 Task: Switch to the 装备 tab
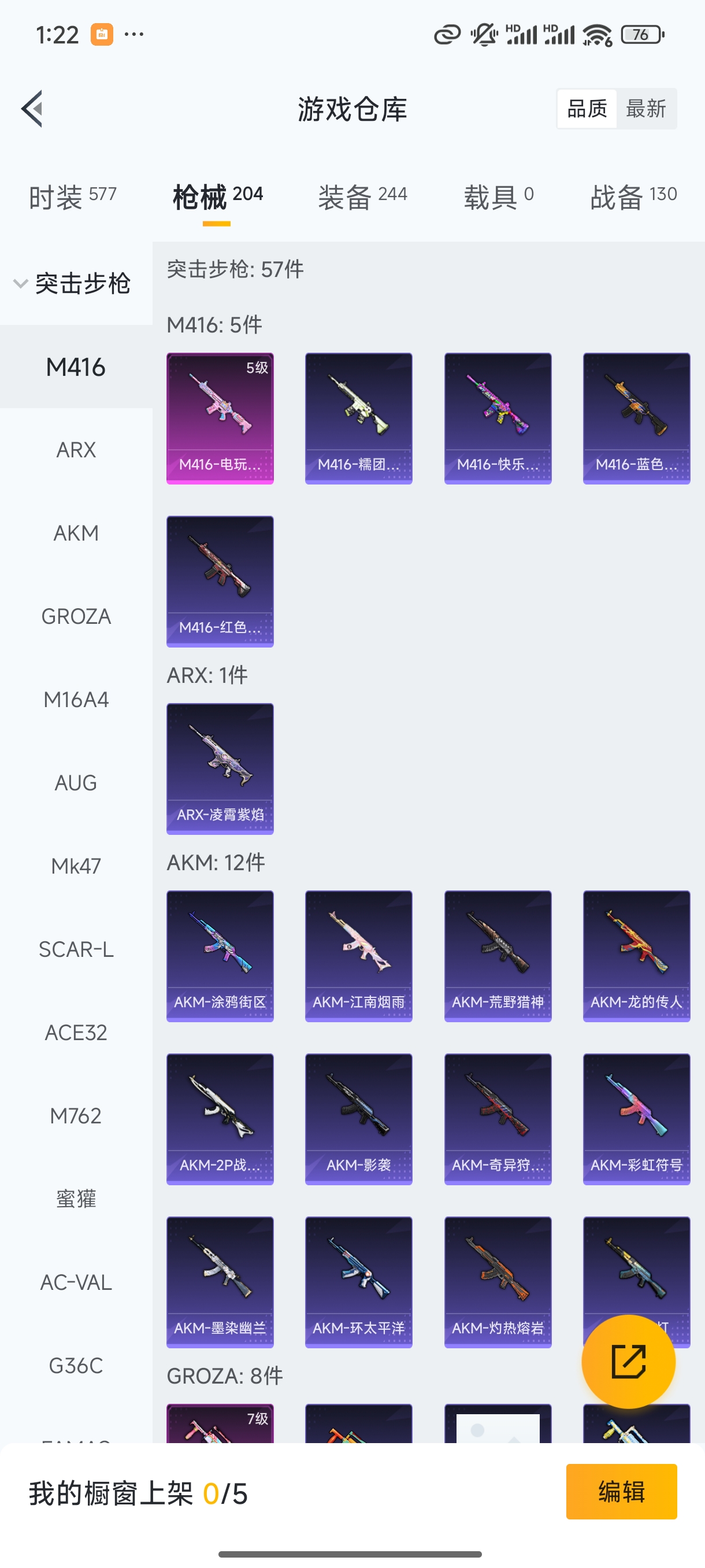[x=362, y=197]
